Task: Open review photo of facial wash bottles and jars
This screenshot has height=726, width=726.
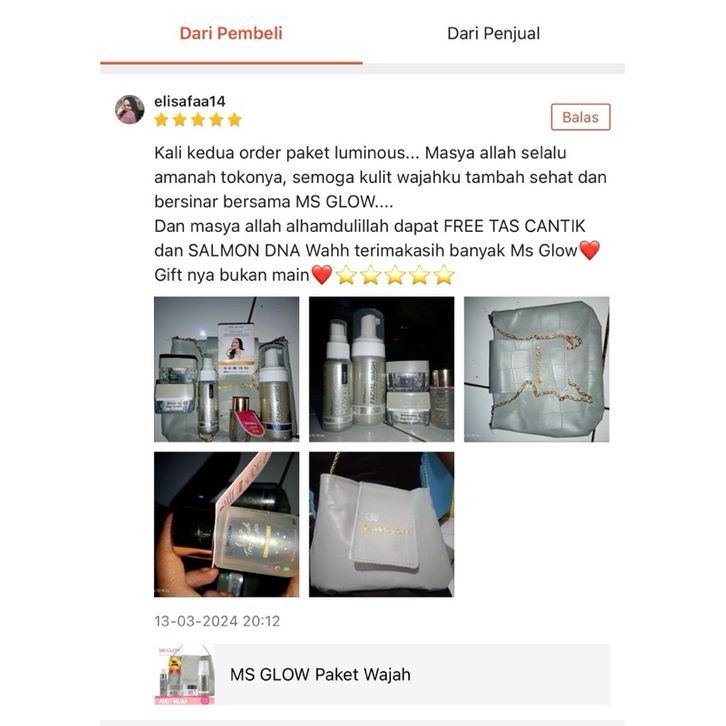Action: 381,369
